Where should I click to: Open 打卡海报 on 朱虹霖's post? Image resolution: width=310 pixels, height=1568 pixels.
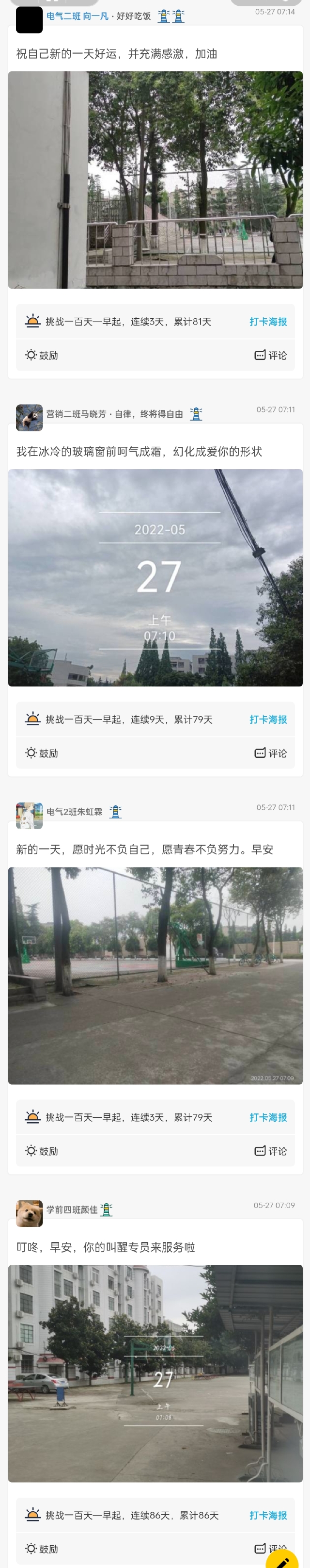click(x=267, y=1117)
